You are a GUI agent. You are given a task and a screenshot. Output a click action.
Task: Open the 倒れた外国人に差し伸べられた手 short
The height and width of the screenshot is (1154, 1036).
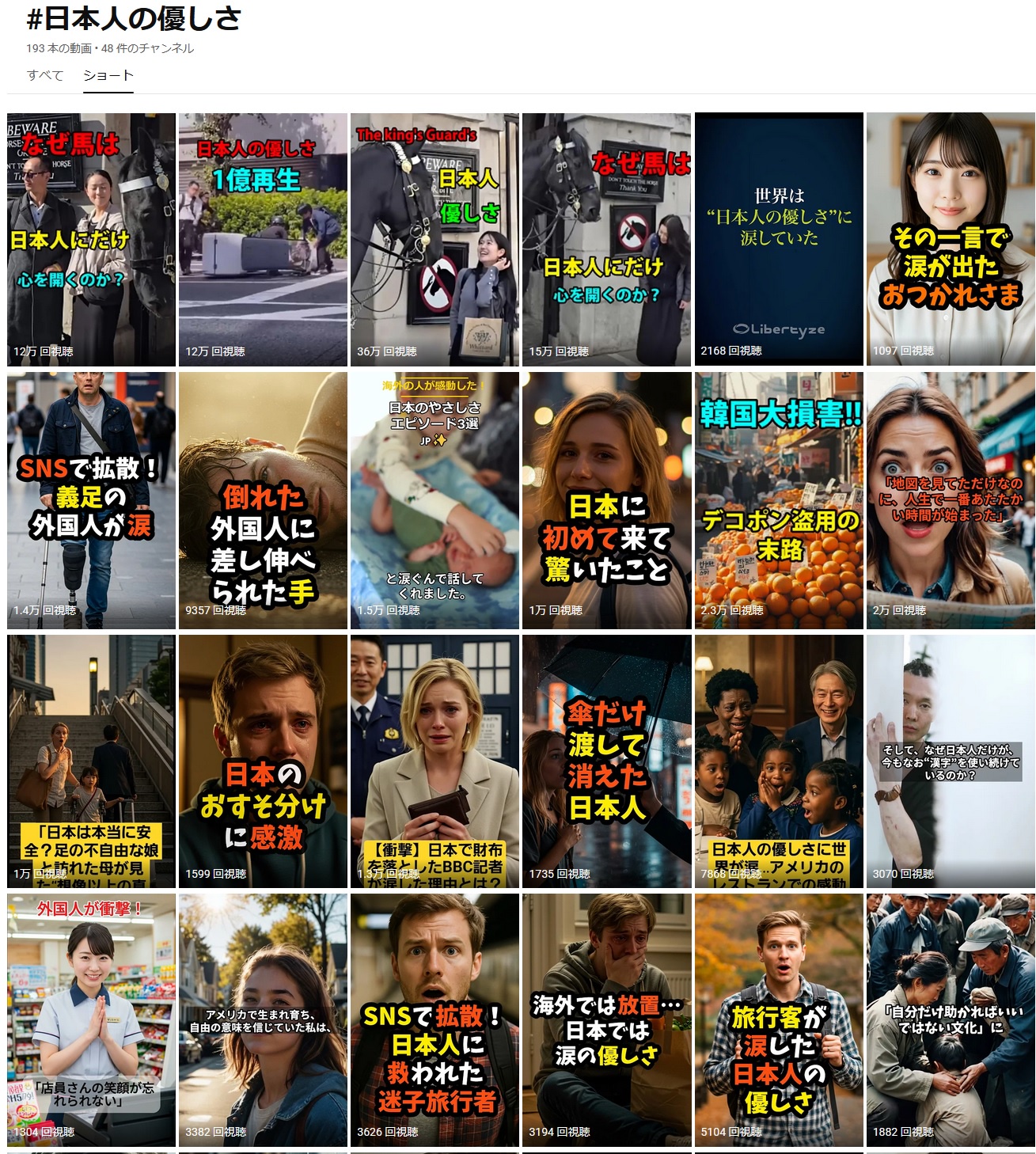click(263, 500)
